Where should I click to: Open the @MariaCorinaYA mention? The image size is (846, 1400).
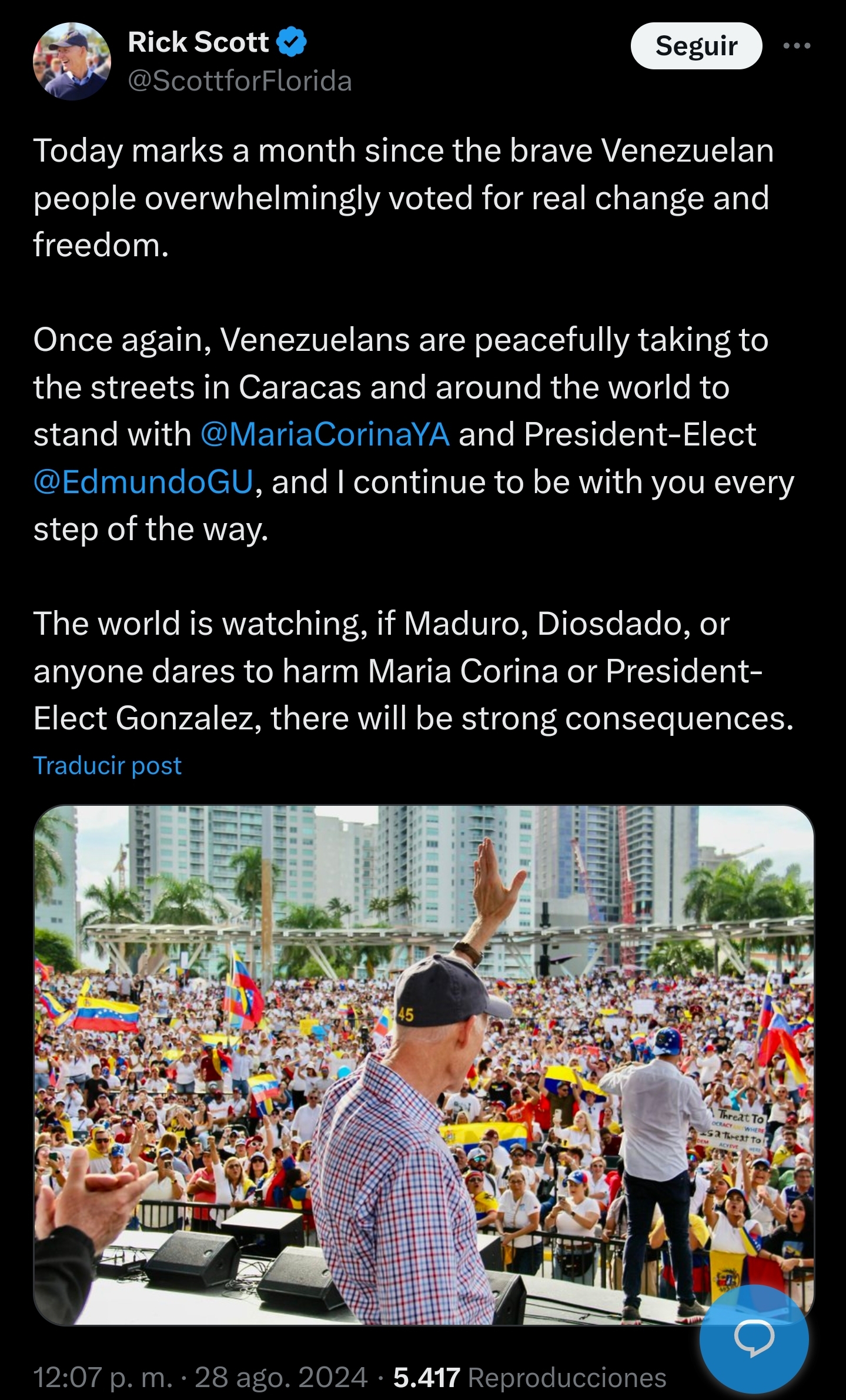(325, 435)
